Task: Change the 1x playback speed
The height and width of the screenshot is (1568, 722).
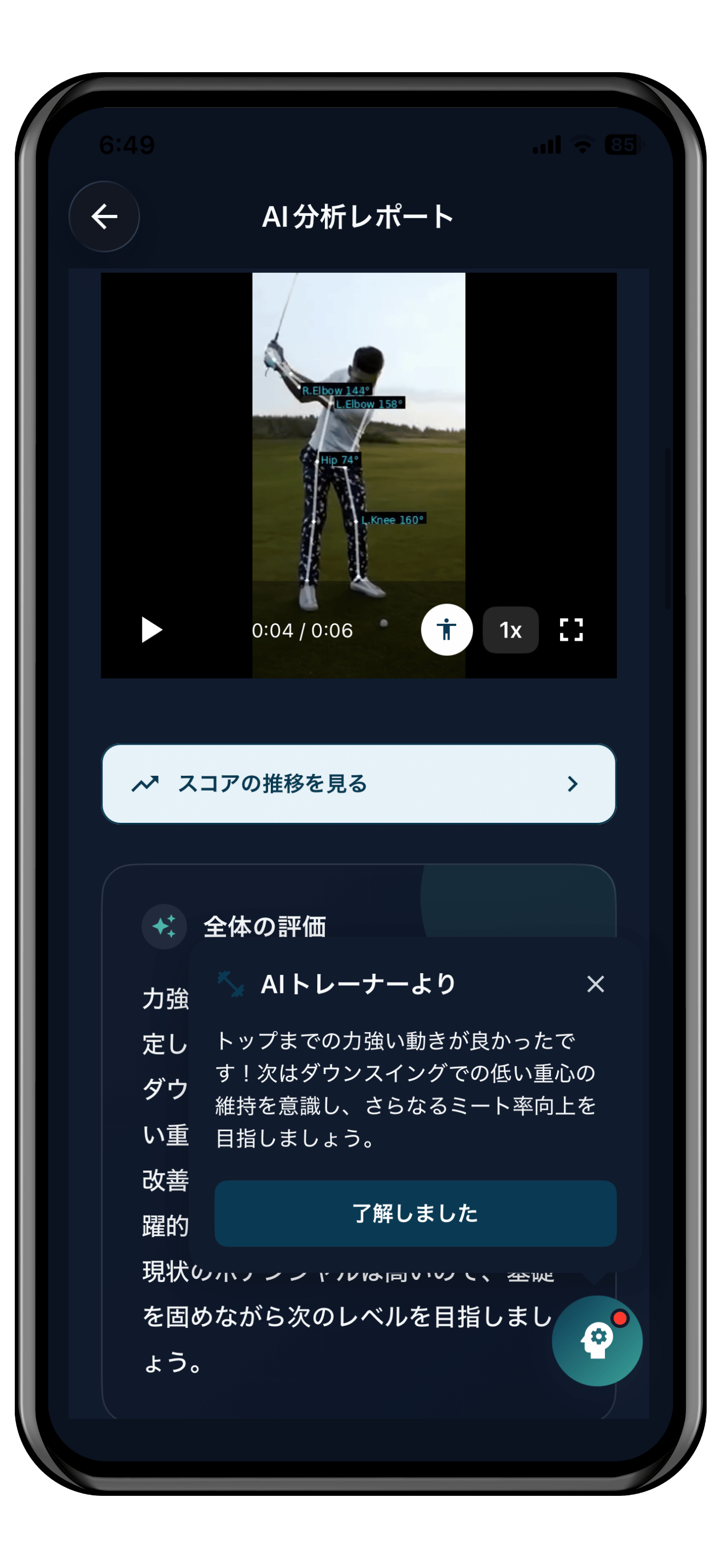Action: [510, 630]
